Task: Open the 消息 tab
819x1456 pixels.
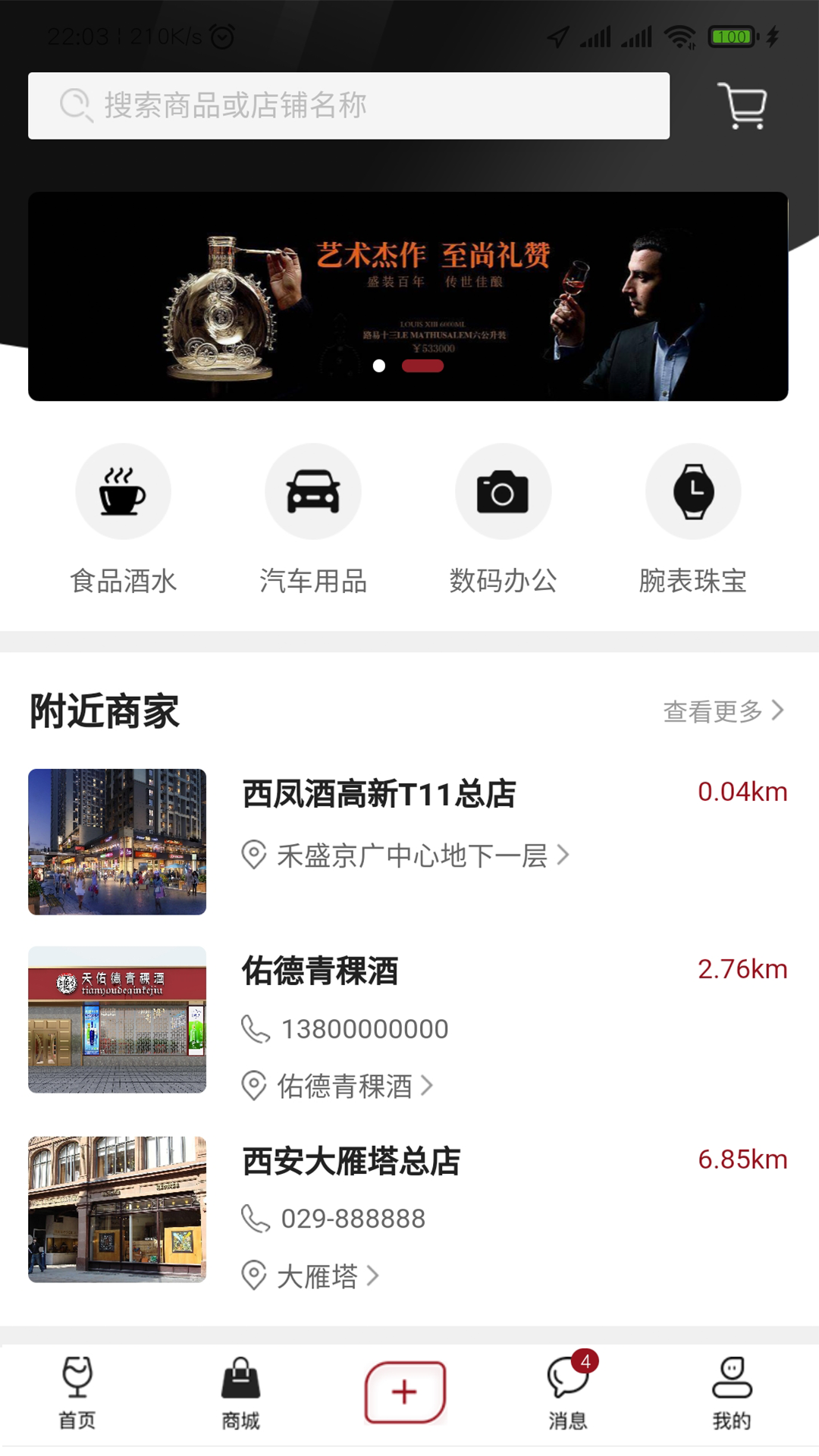Action: (x=568, y=1394)
